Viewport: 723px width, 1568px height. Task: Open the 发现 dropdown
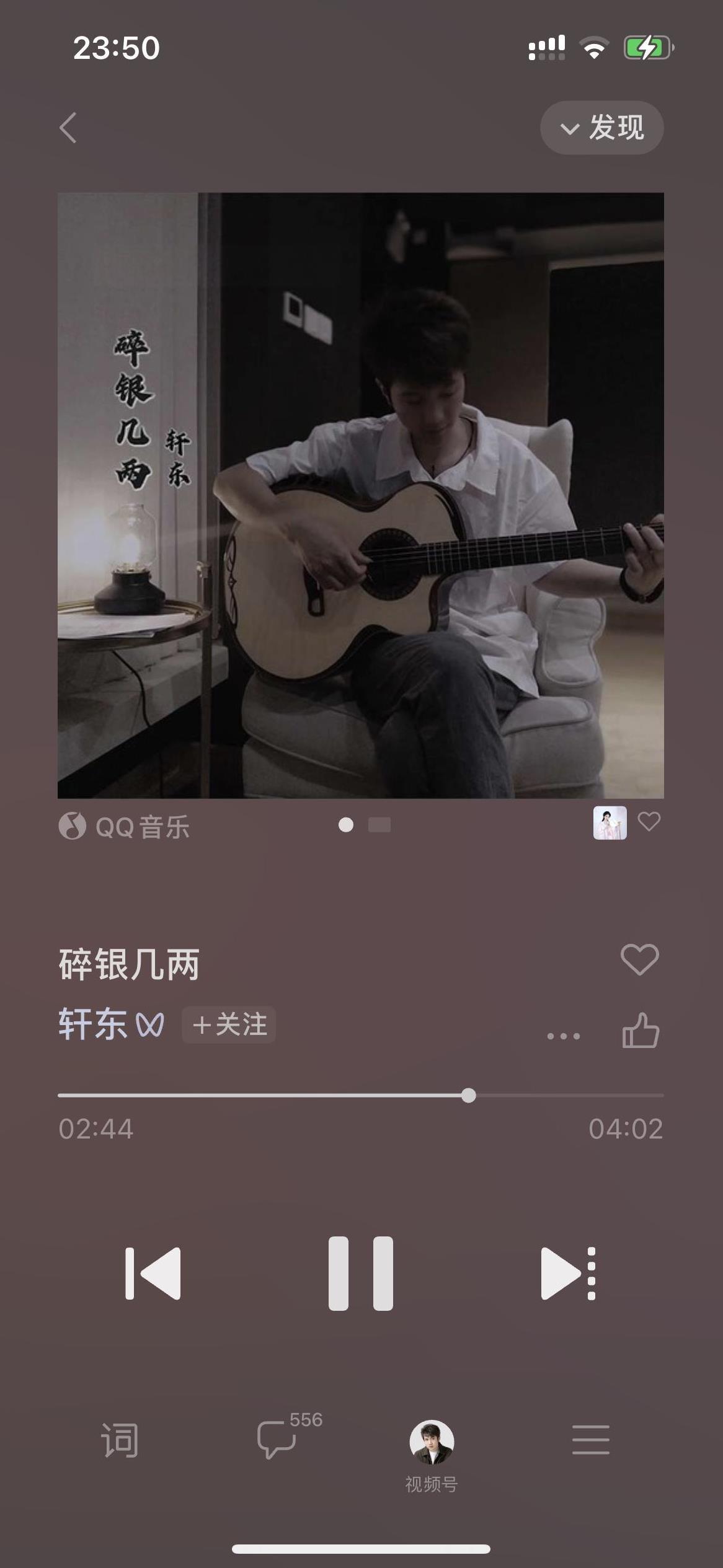(601, 128)
